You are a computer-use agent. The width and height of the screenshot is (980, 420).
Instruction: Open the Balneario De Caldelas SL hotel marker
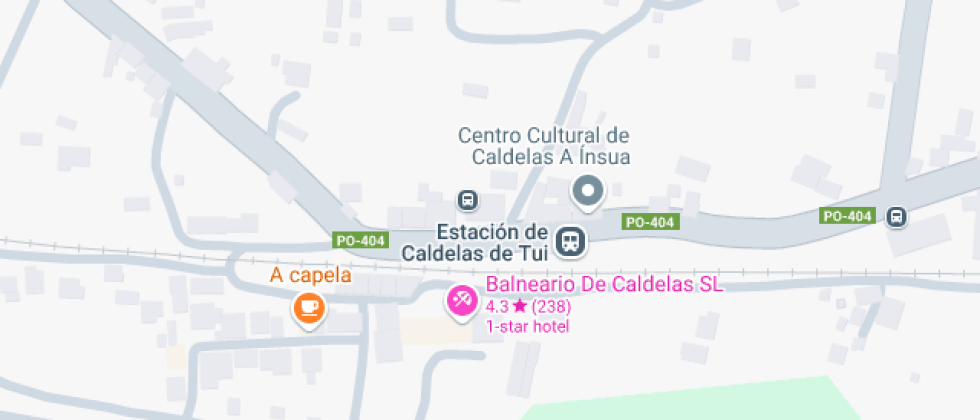click(x=461, y=300)
